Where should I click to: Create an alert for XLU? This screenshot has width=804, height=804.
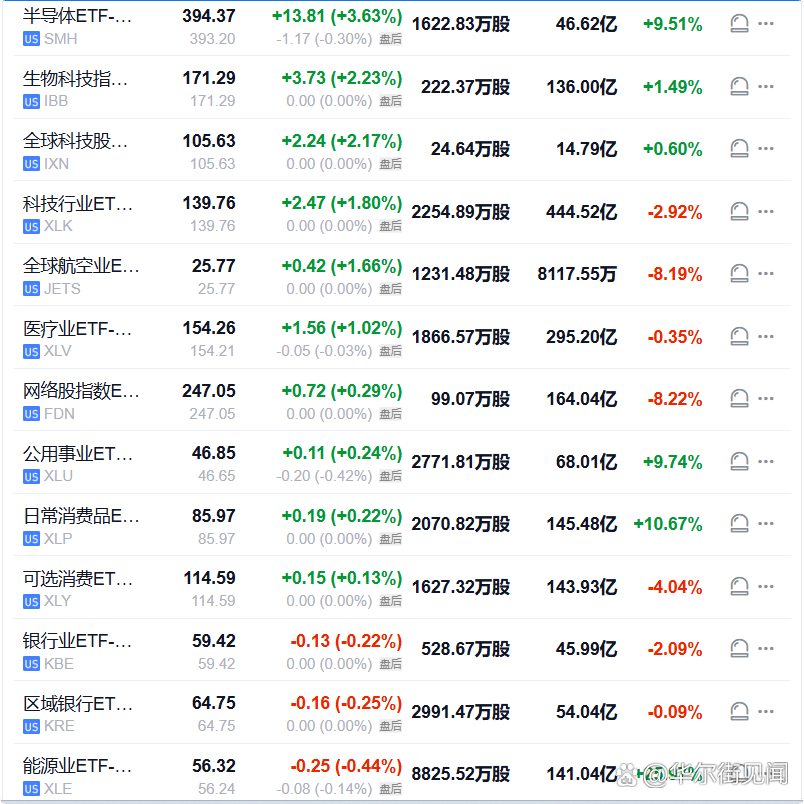point(739,462)
